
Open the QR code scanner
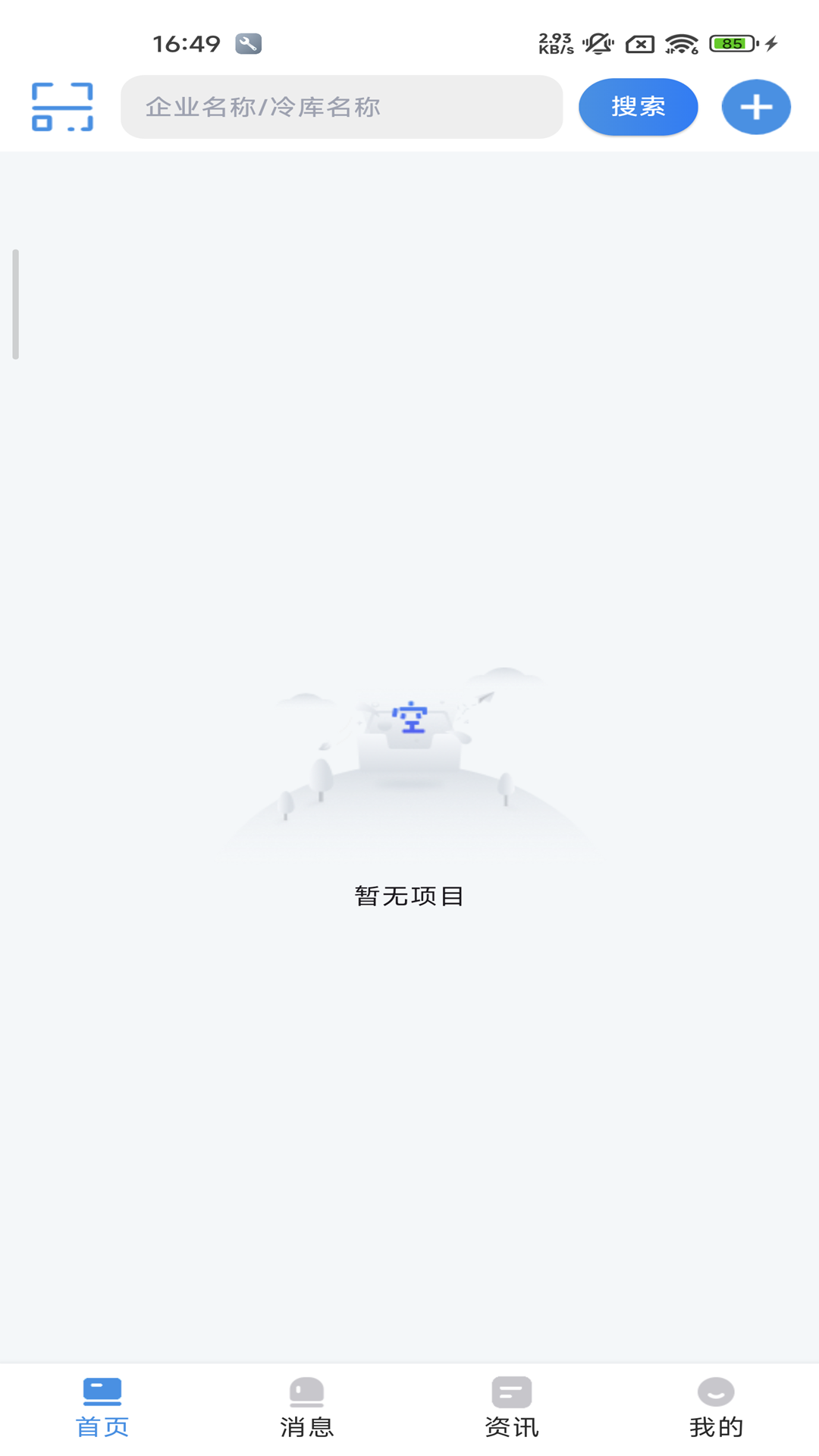point(64,107)
